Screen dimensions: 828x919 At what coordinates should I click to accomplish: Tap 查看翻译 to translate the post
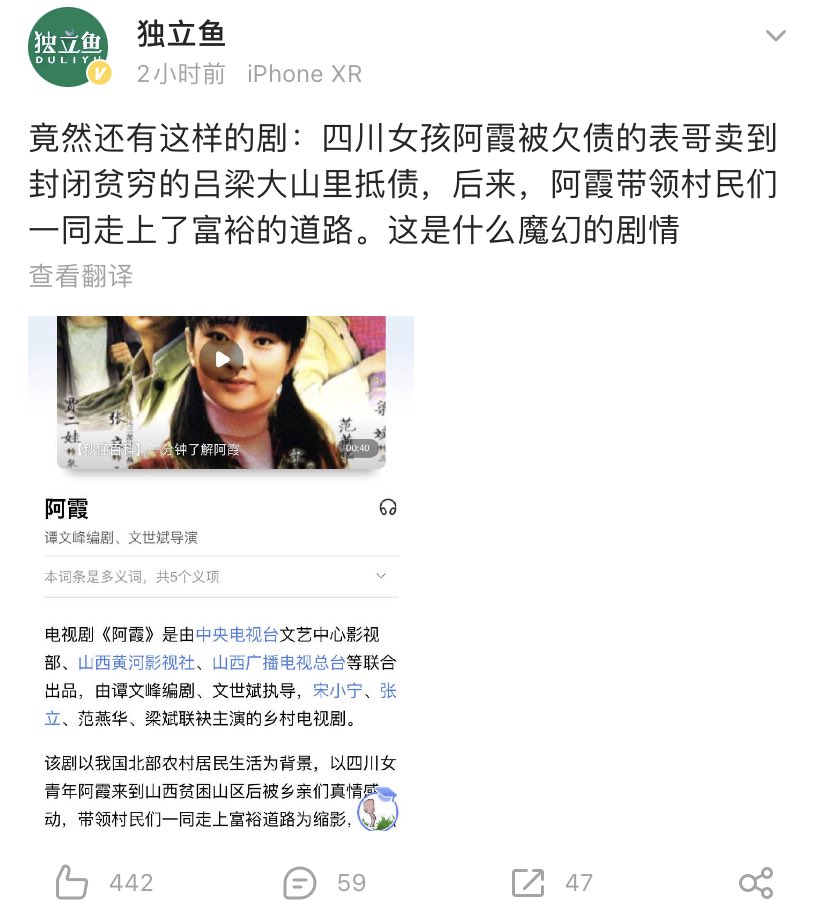[x=80, y=276]
